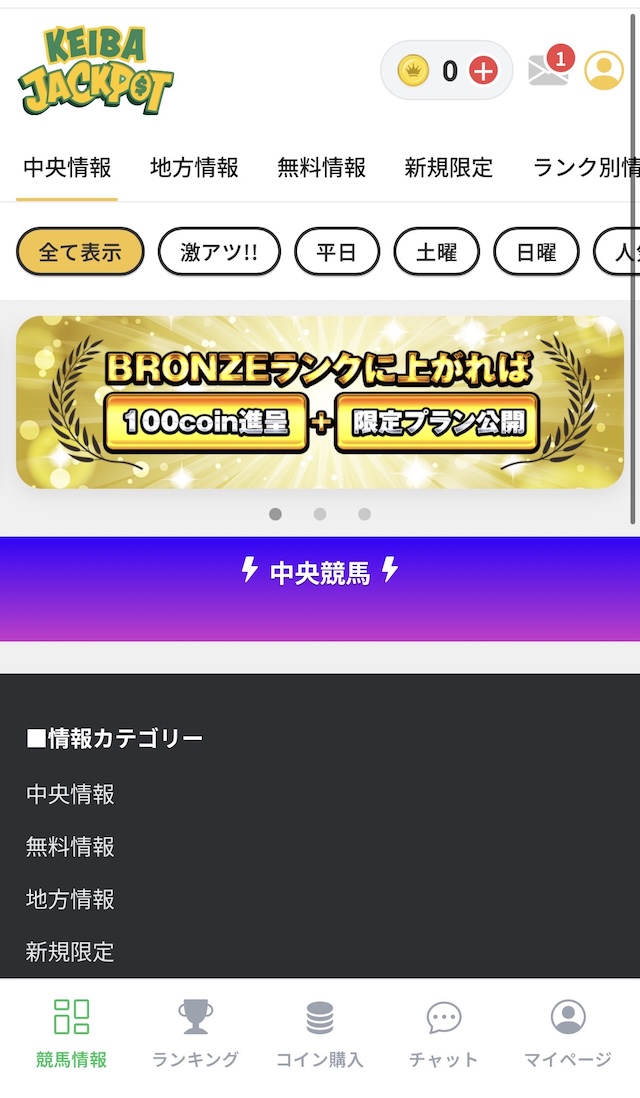This screenshot has width=640, height=1098.
Task: Open the mail inbox with one notification
Action: tap(548, 71)
